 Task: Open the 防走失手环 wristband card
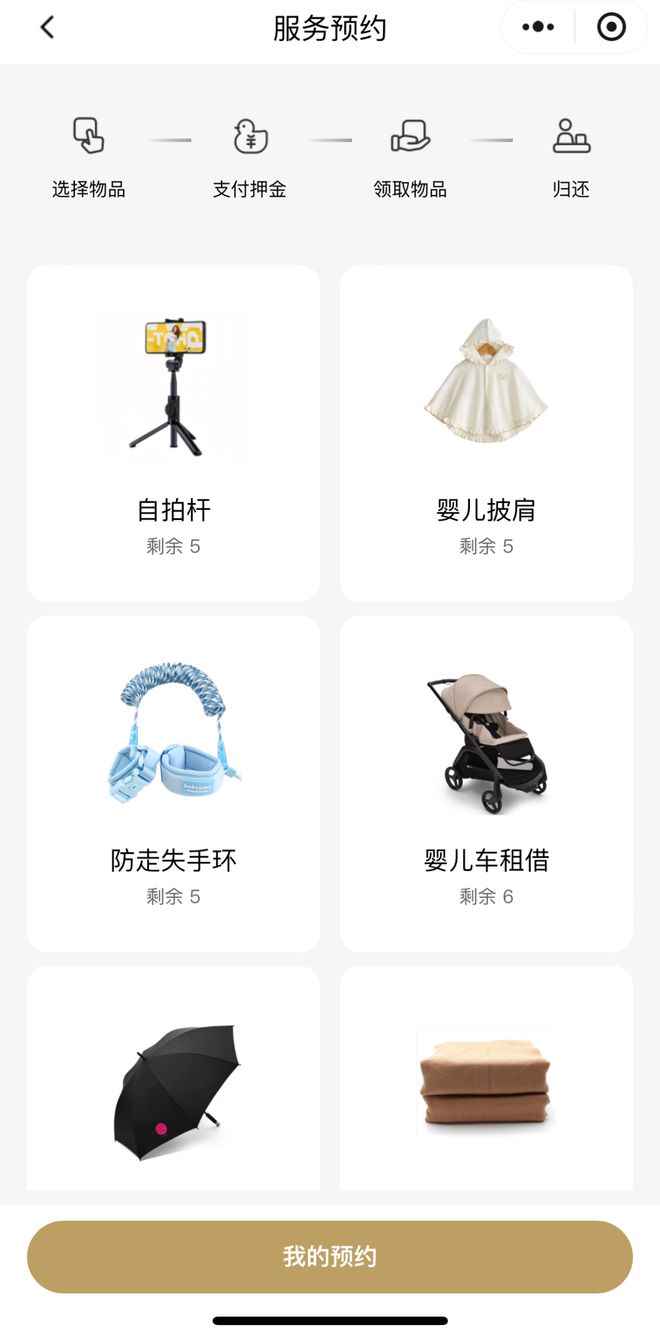pos(173,783)
